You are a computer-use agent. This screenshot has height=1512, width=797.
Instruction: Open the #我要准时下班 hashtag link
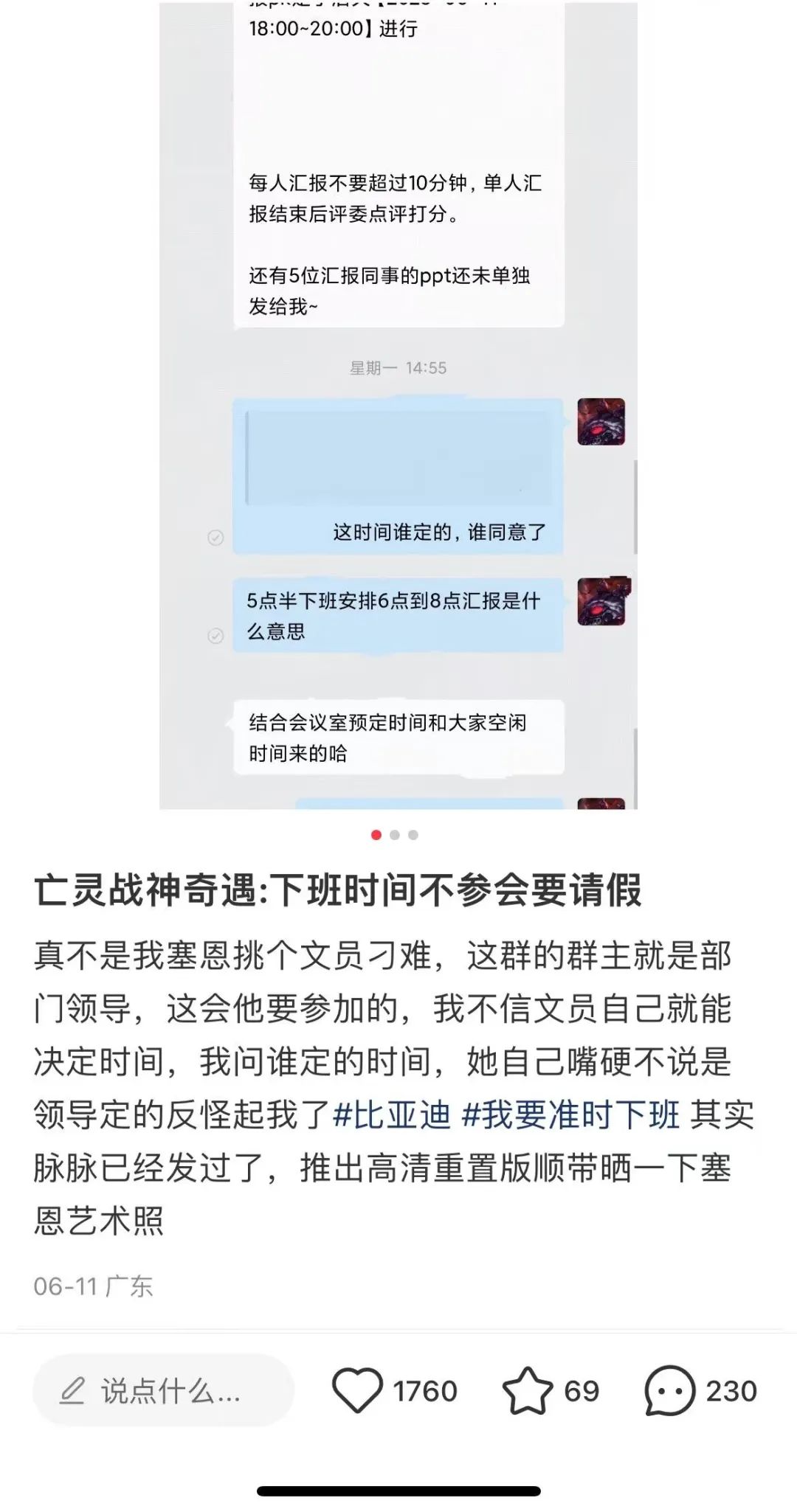pos(570,1114)
